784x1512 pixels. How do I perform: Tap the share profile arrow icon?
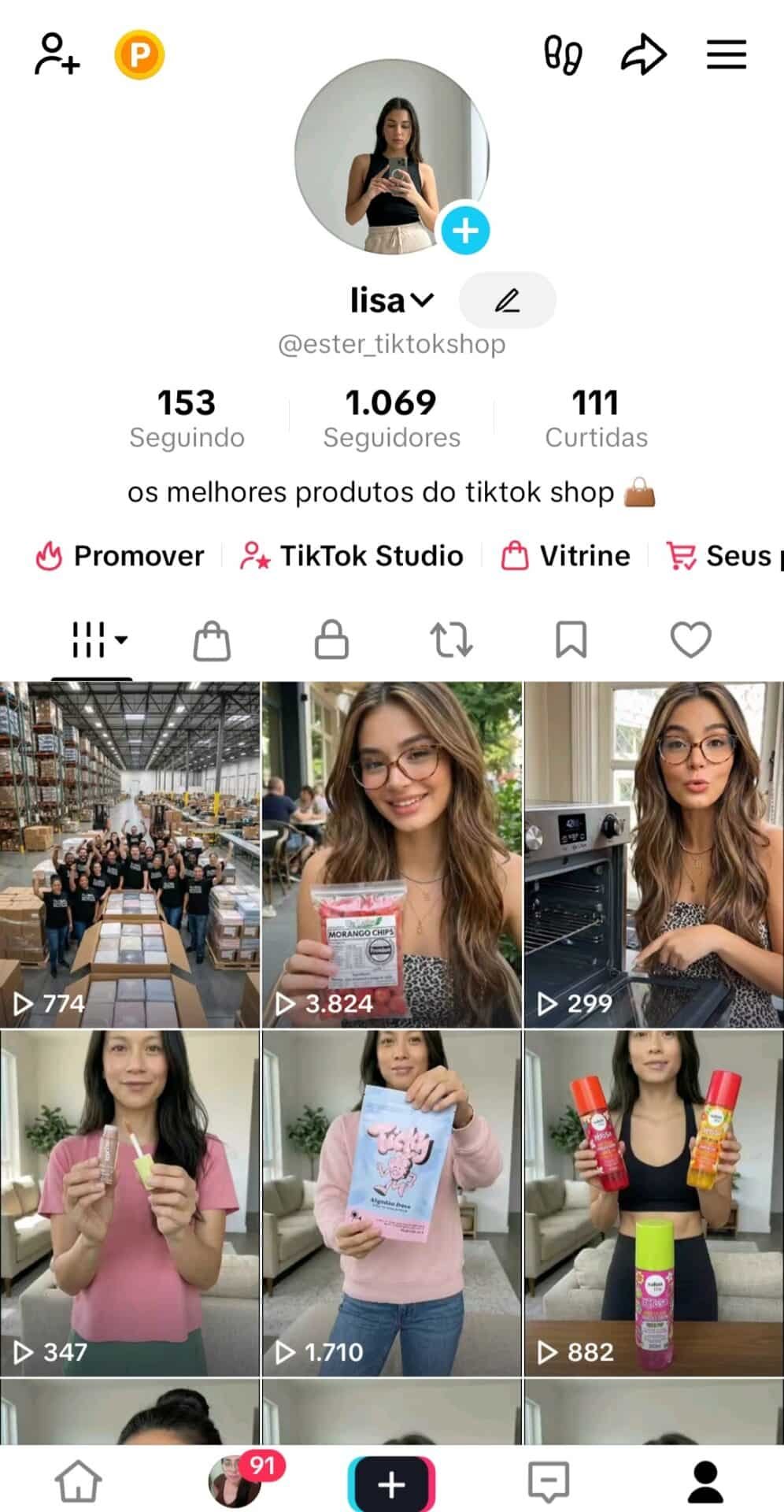pos(644,54)
